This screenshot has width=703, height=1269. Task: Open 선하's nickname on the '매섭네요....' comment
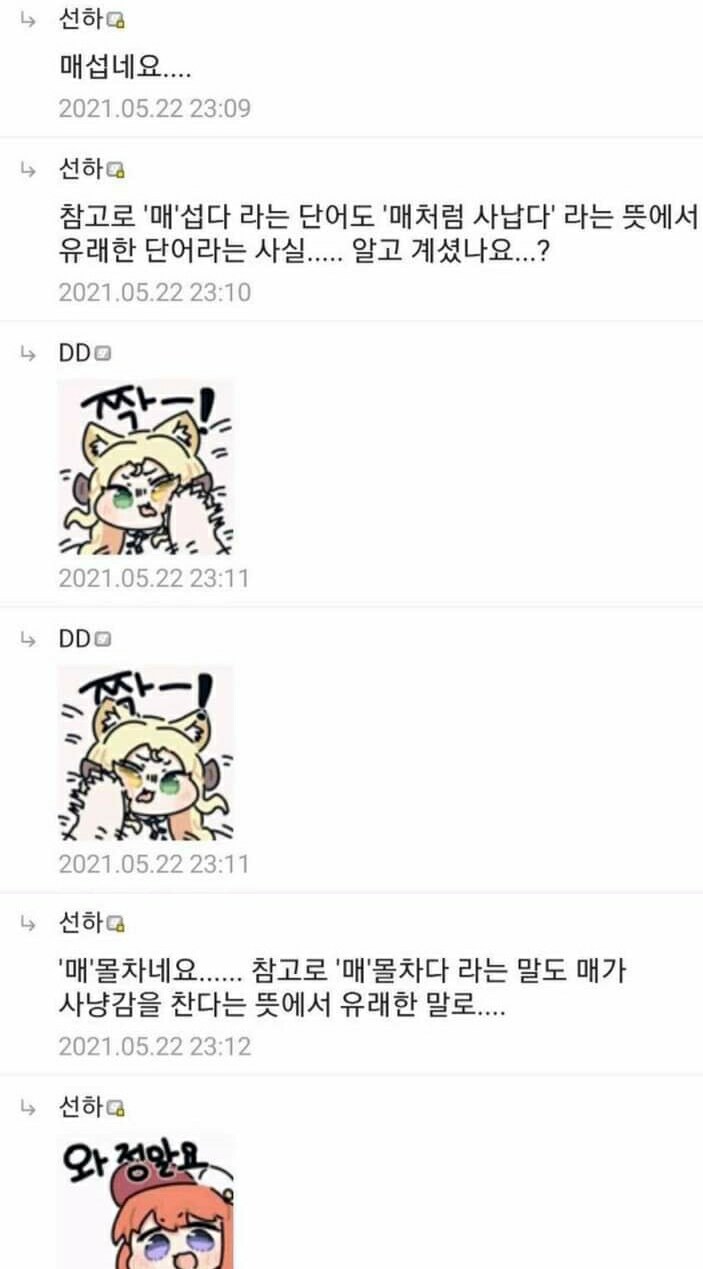(x=81, y=20)
